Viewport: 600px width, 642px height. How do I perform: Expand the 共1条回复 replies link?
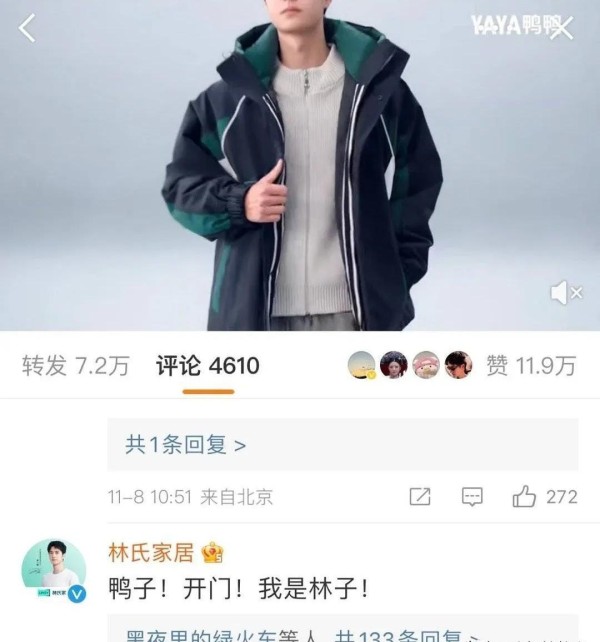pyautogui.click(x=186, y=444)
